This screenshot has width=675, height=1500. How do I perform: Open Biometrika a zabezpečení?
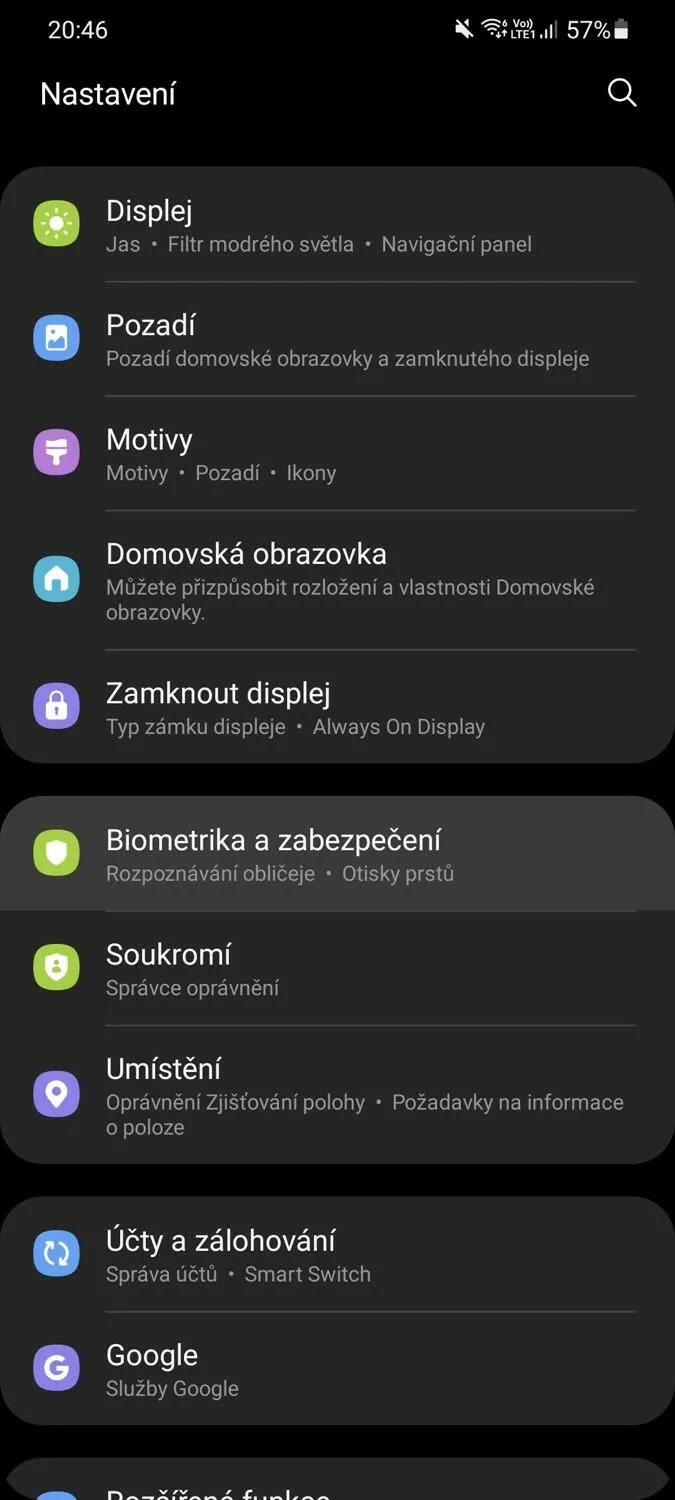[337, 854]
